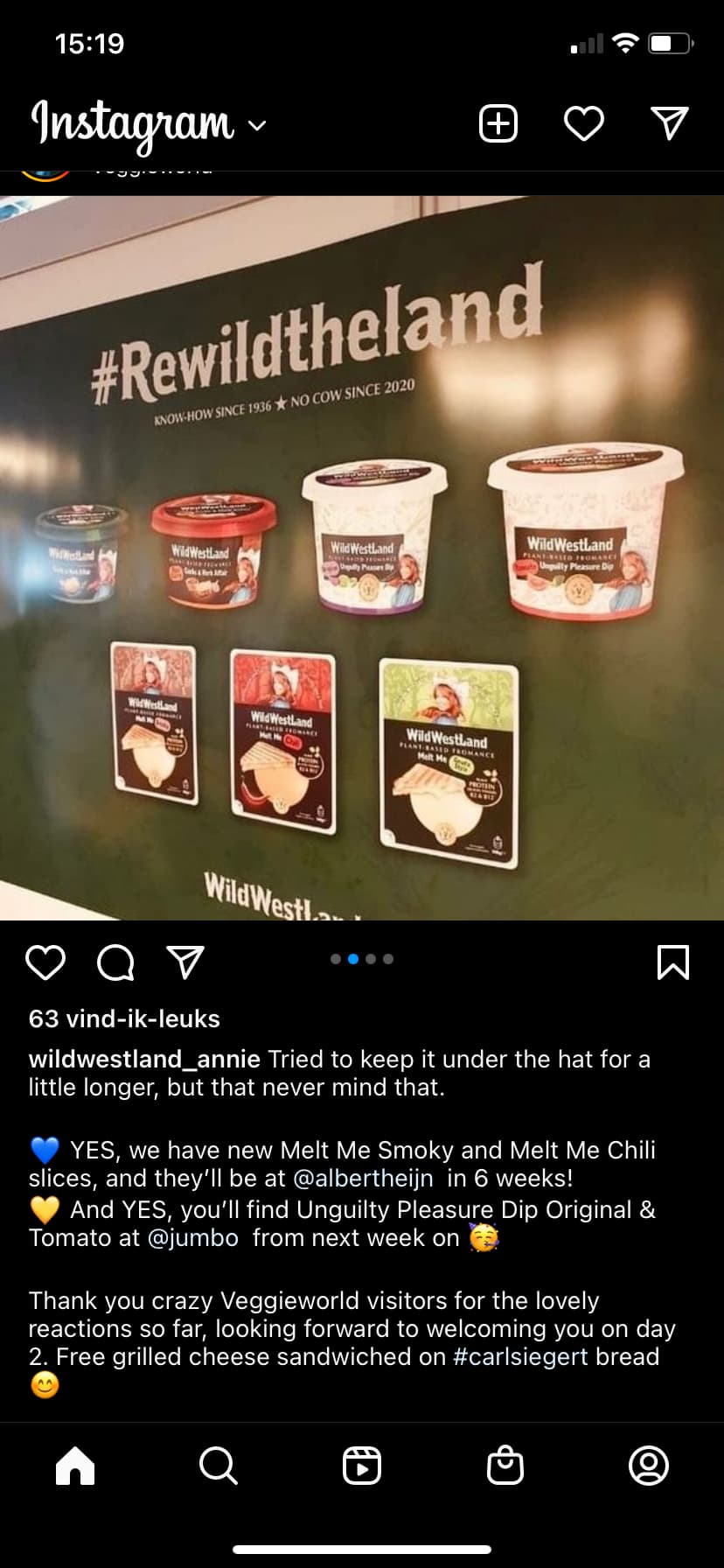Open the activity heart in header
This screenshot has width=724, height=1568.
pyautogui.click(x=584, y=123)
